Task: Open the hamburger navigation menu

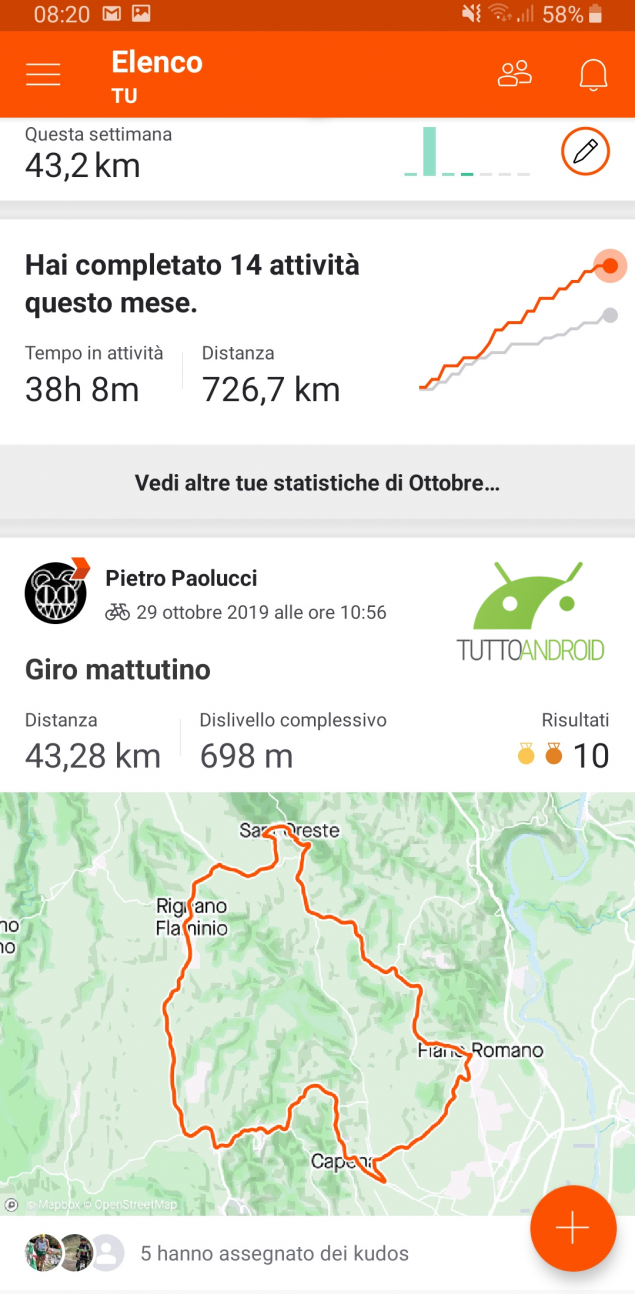Action: 43,75
